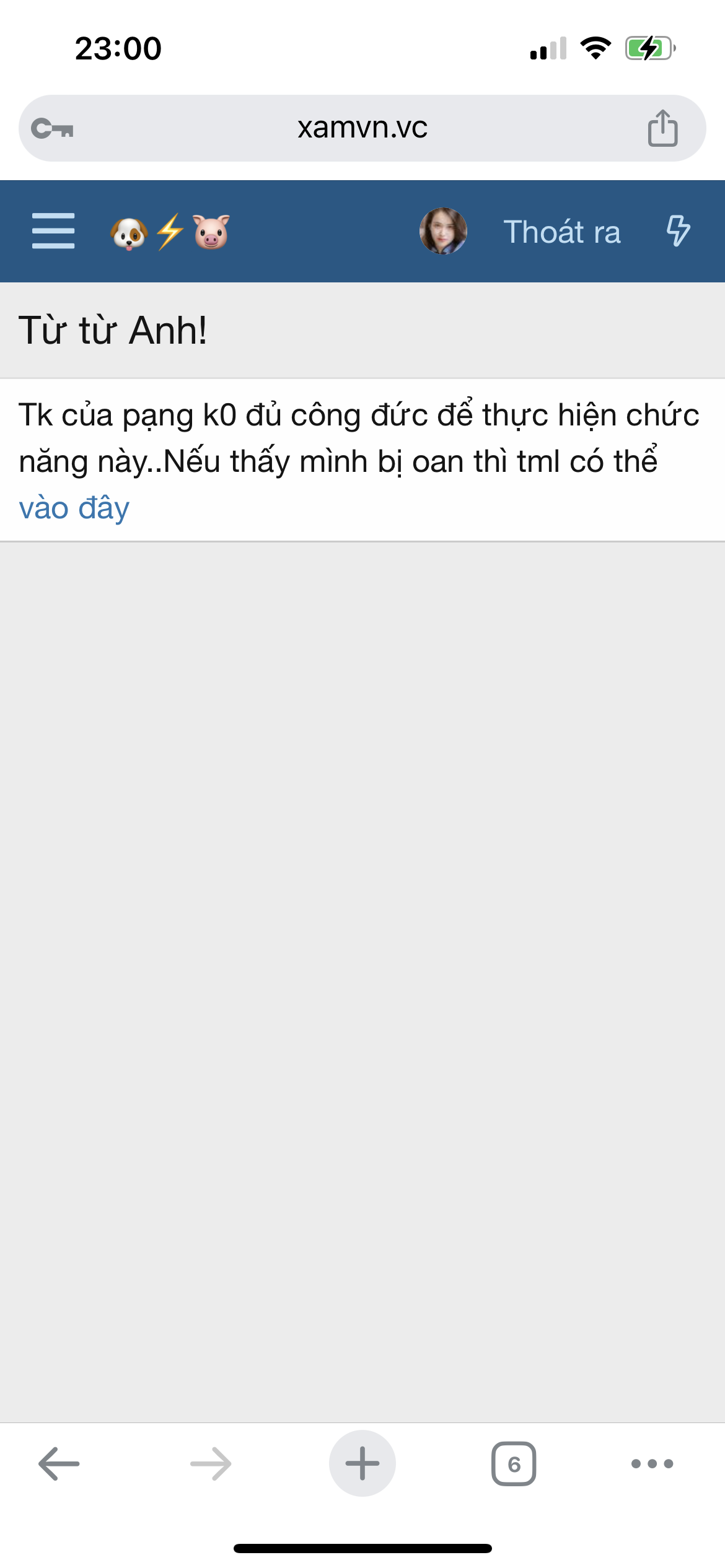Tap the dog-lightning-pig site logo
This screenshot has height=1568, width=725.
tap(170, 232)
